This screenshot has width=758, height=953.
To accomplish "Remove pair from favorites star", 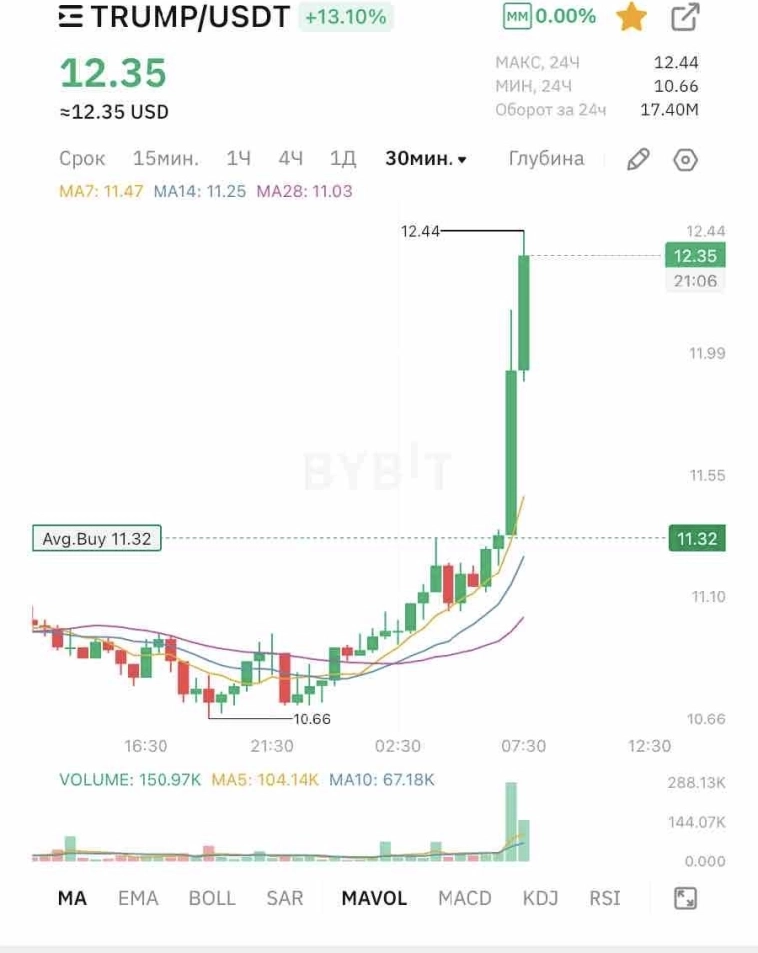I will click(x=631, y=17).
